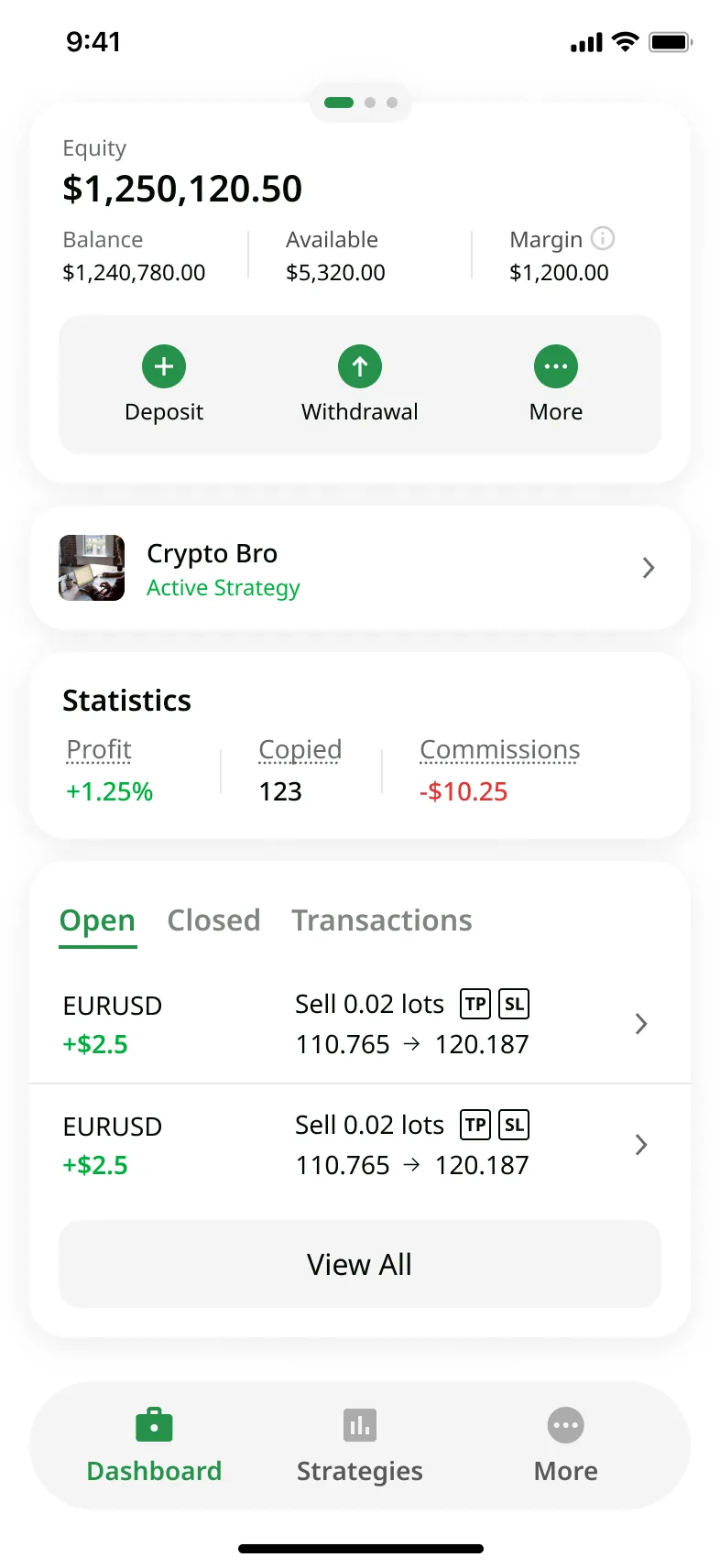Screen dimensions: 720x1568
Task: Select the active page dot indicator
Action: click(x=338, y=103)
